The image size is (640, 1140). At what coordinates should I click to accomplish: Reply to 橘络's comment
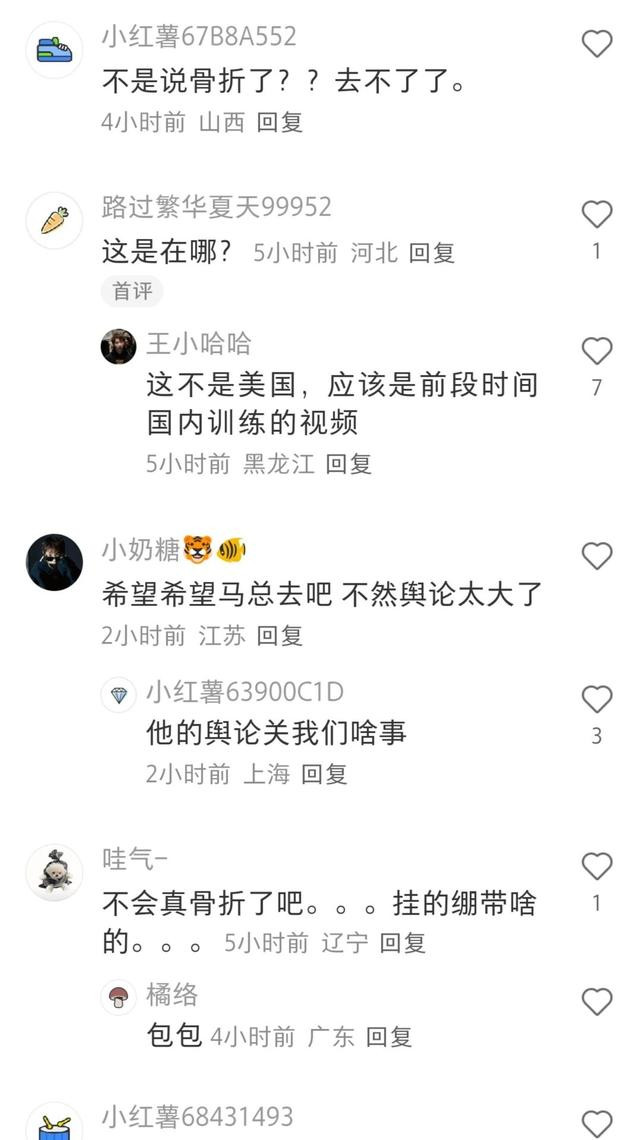tap(389, 1037)
